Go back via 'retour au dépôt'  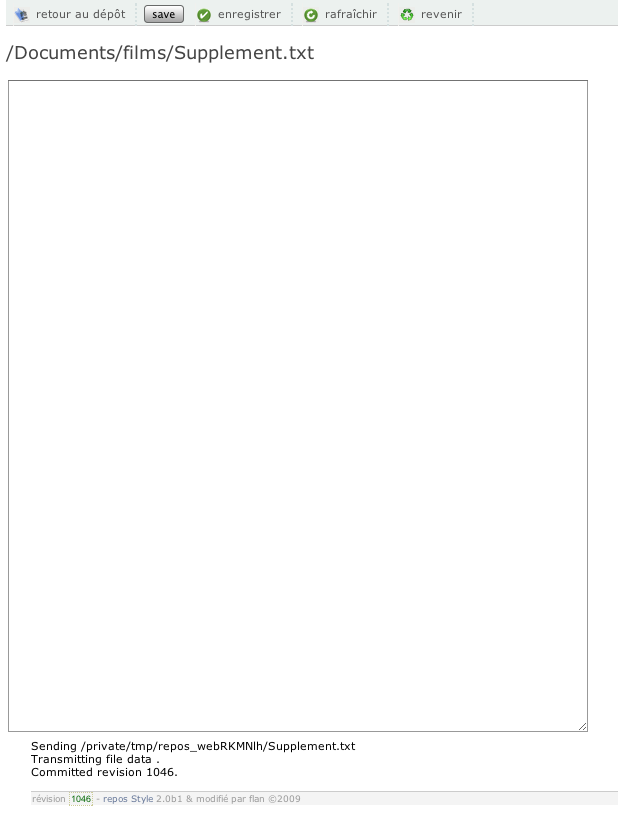click(x=79, y=14)
